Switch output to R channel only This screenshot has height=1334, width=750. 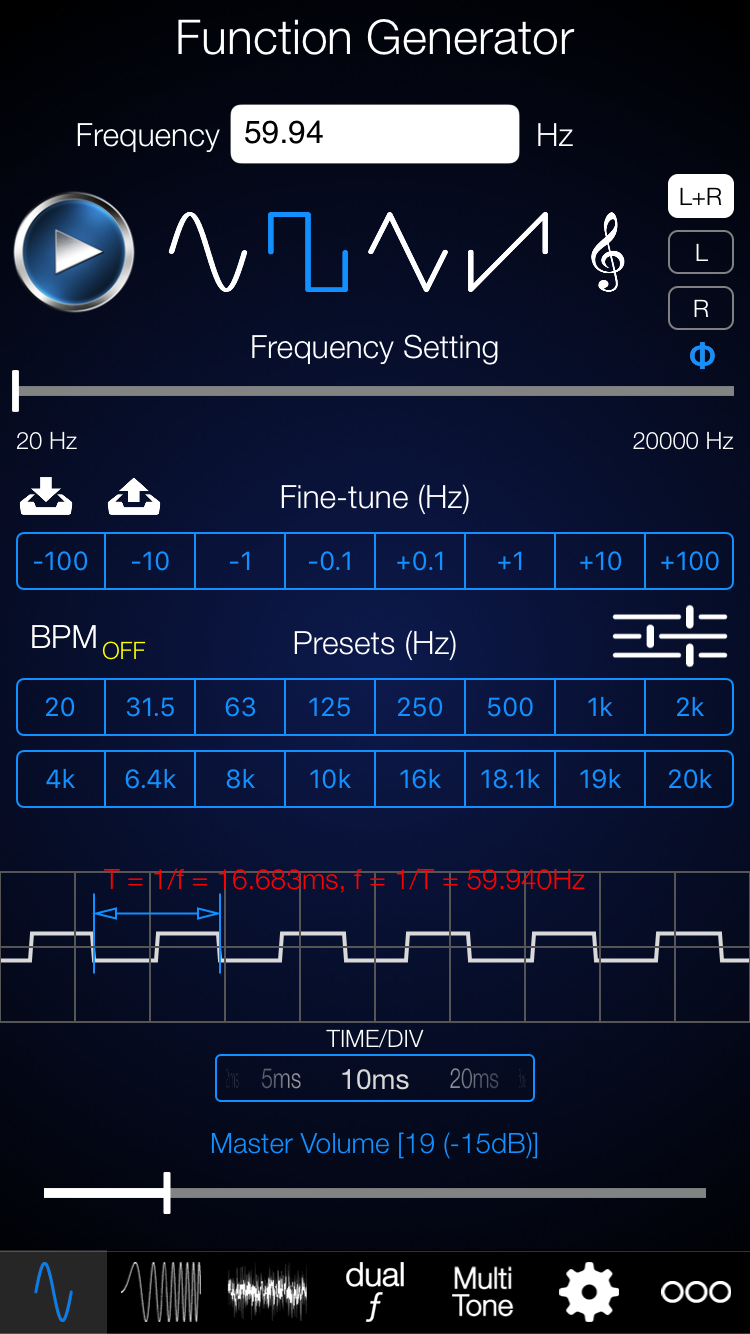coord(701,309)
